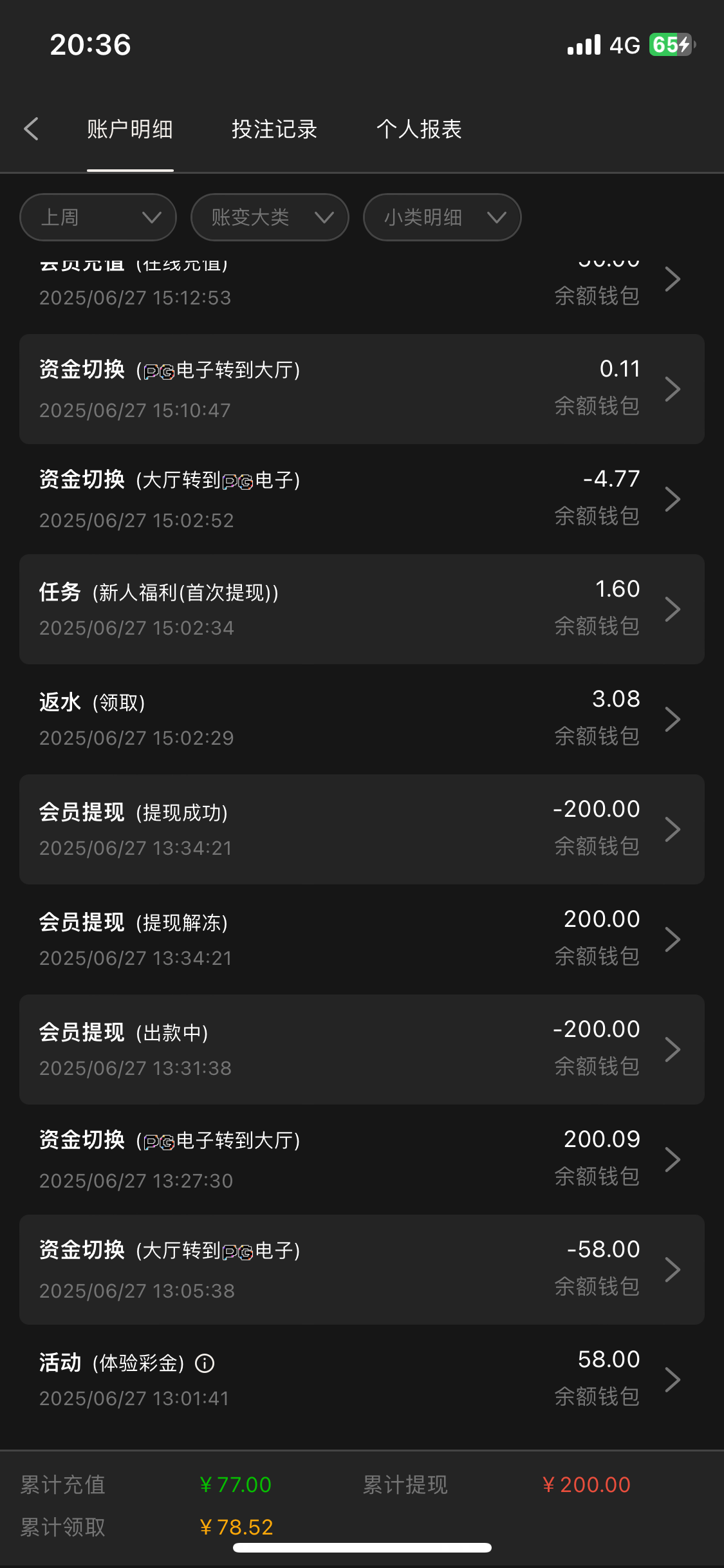Open the 0.11 PG电子转到大厅 record

pyautogui.click(x=362, y=389)
